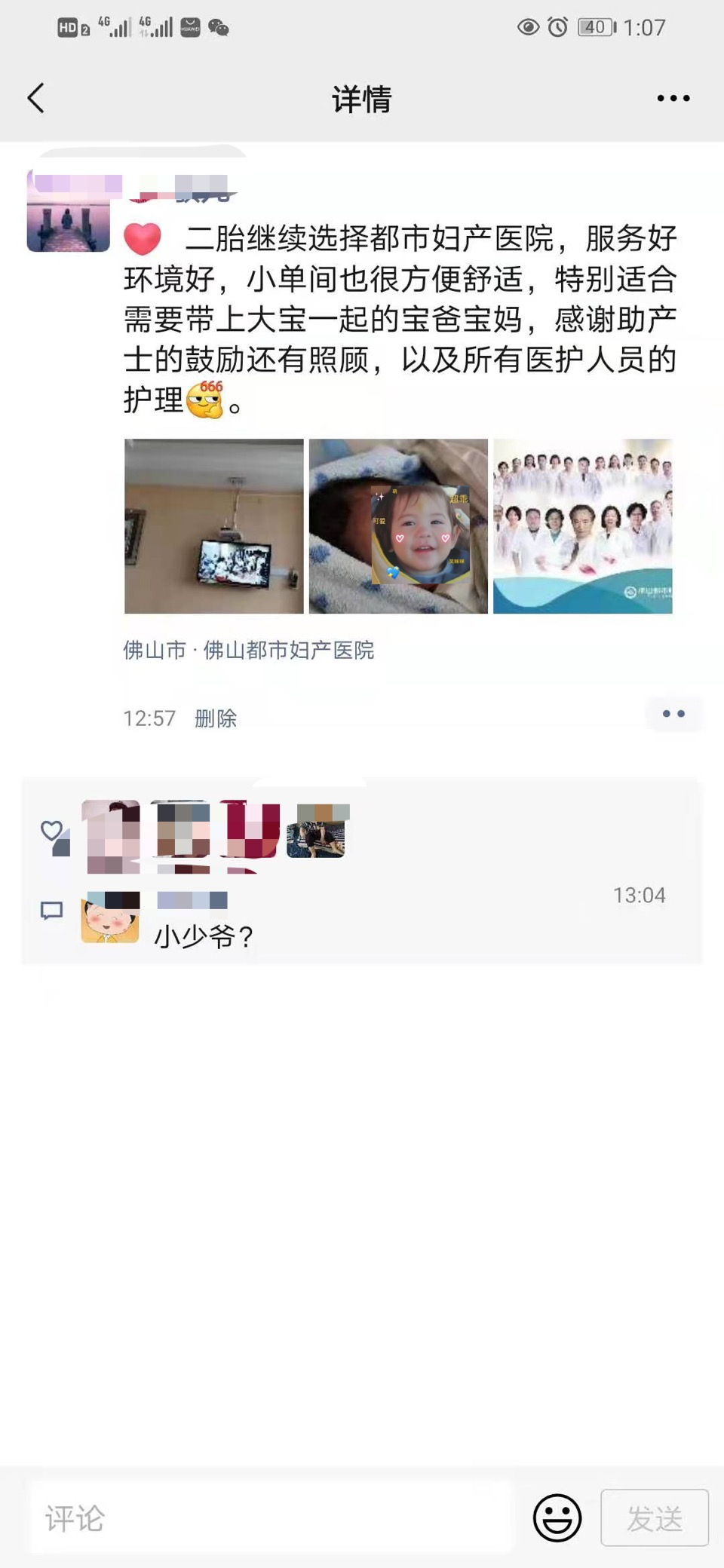View the hospital room TV photo

(214, 526)
